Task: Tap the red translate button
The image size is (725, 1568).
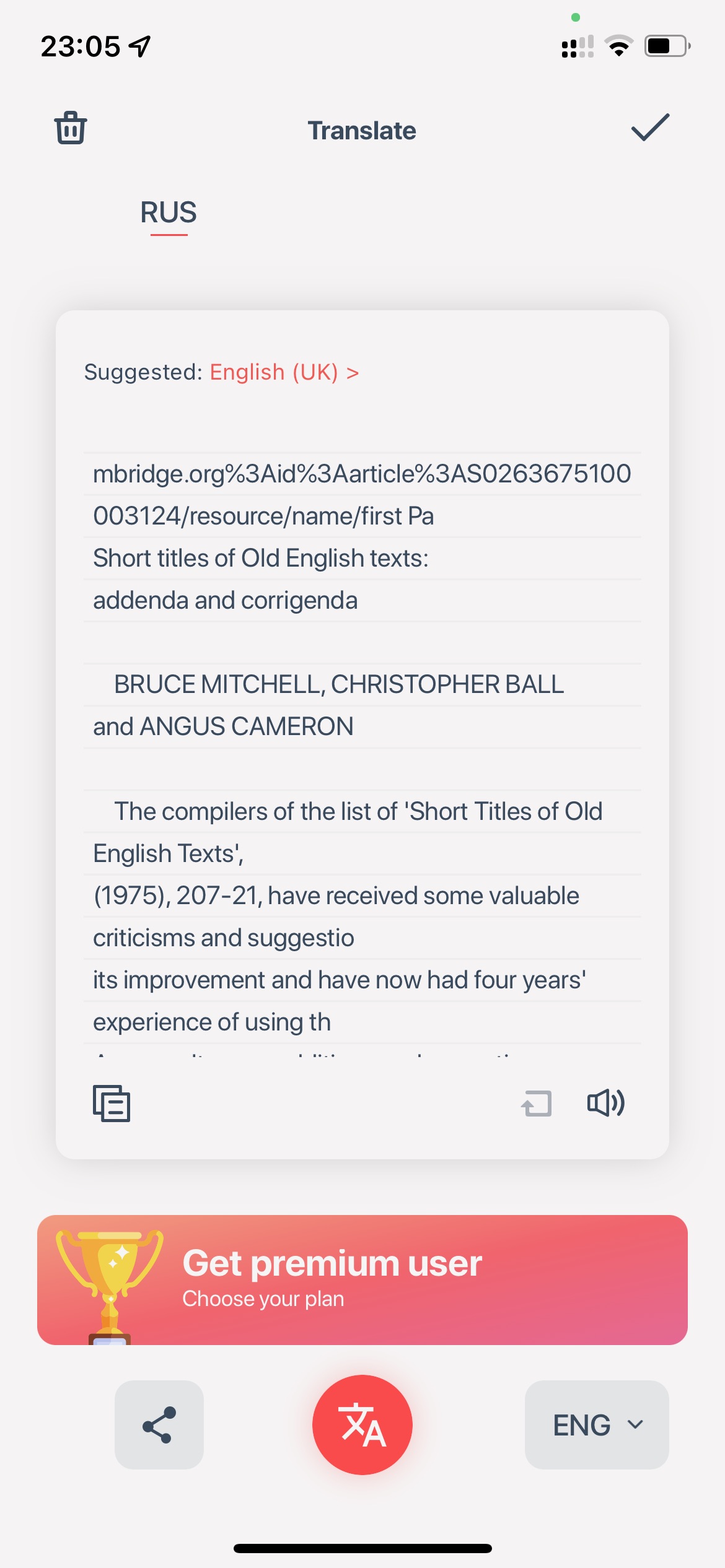Action: tap(362, 1425)
